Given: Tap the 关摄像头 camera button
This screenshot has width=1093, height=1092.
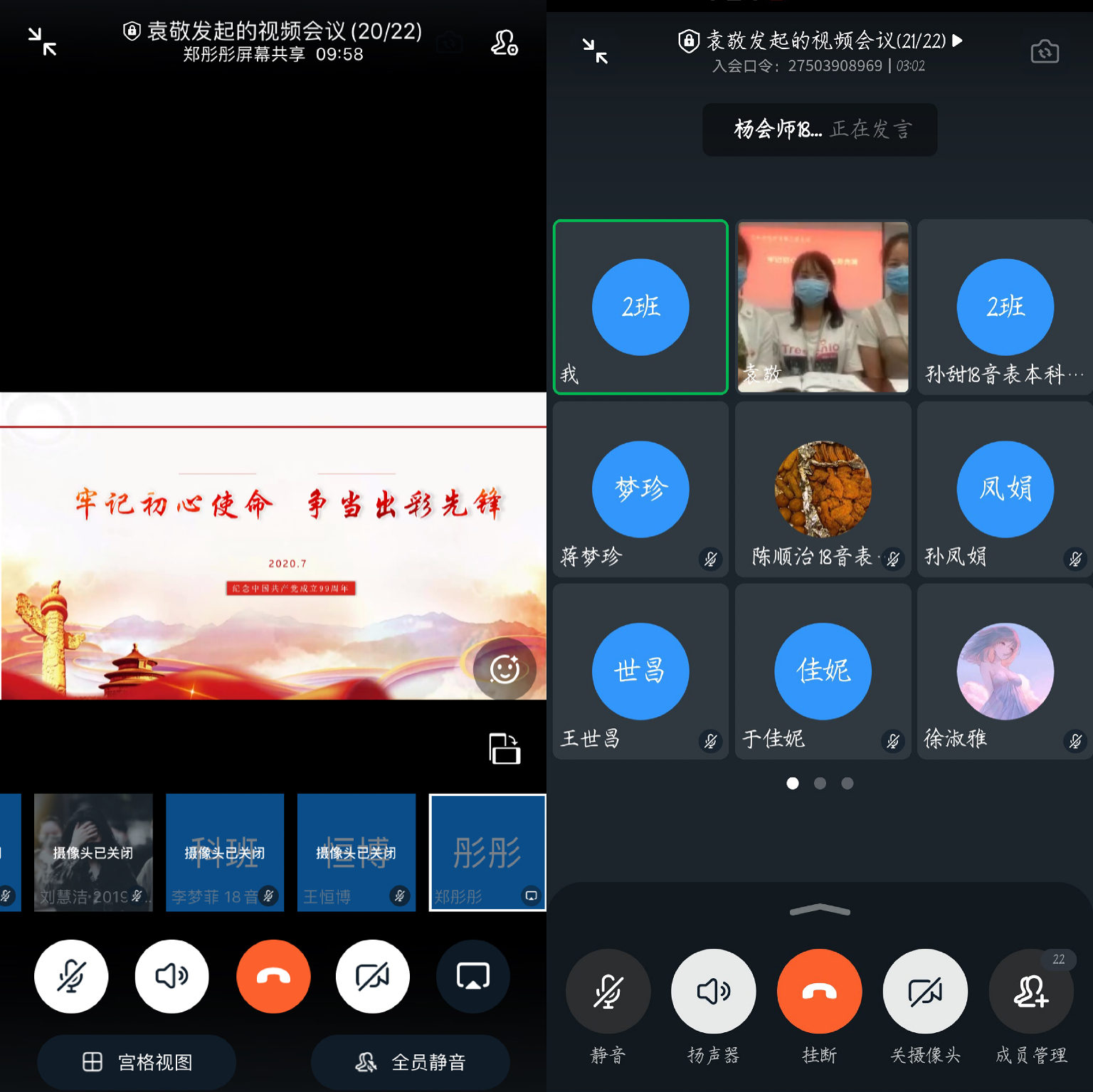Looking at the screenshot, I should coord(925,991).
